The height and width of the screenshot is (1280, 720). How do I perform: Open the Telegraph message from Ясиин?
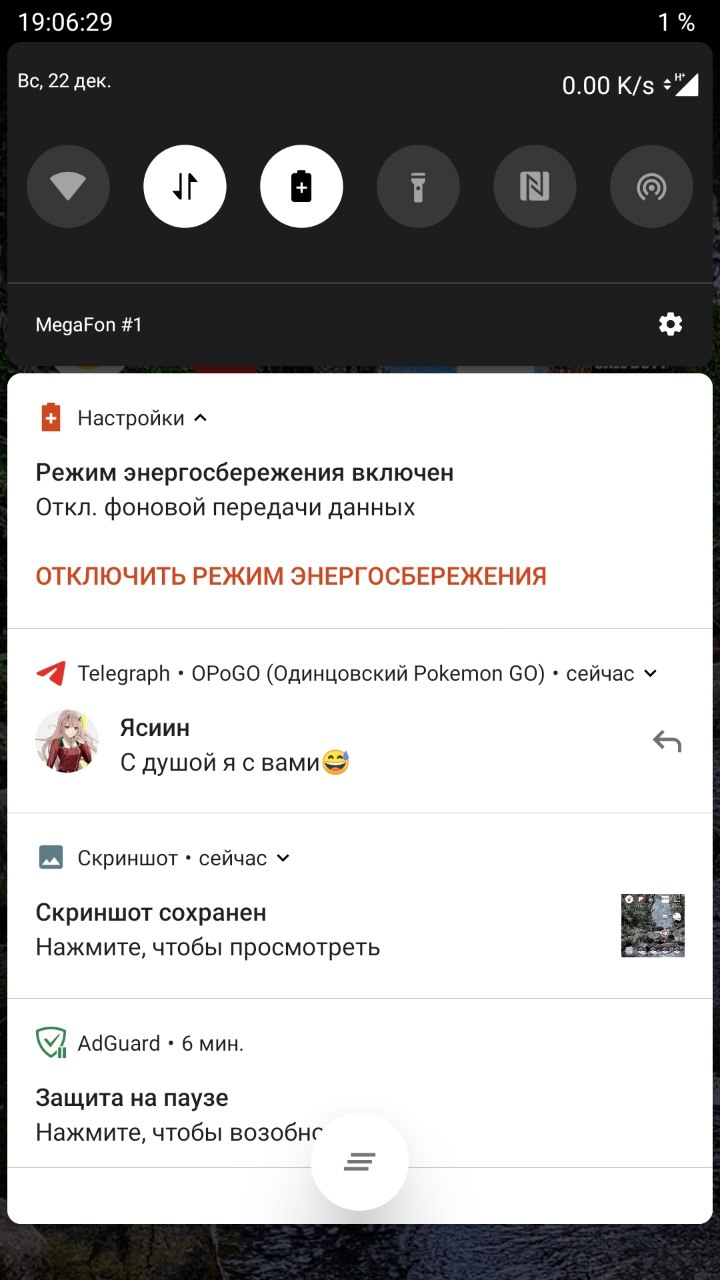pyautogui.click(x=300, y=745)
